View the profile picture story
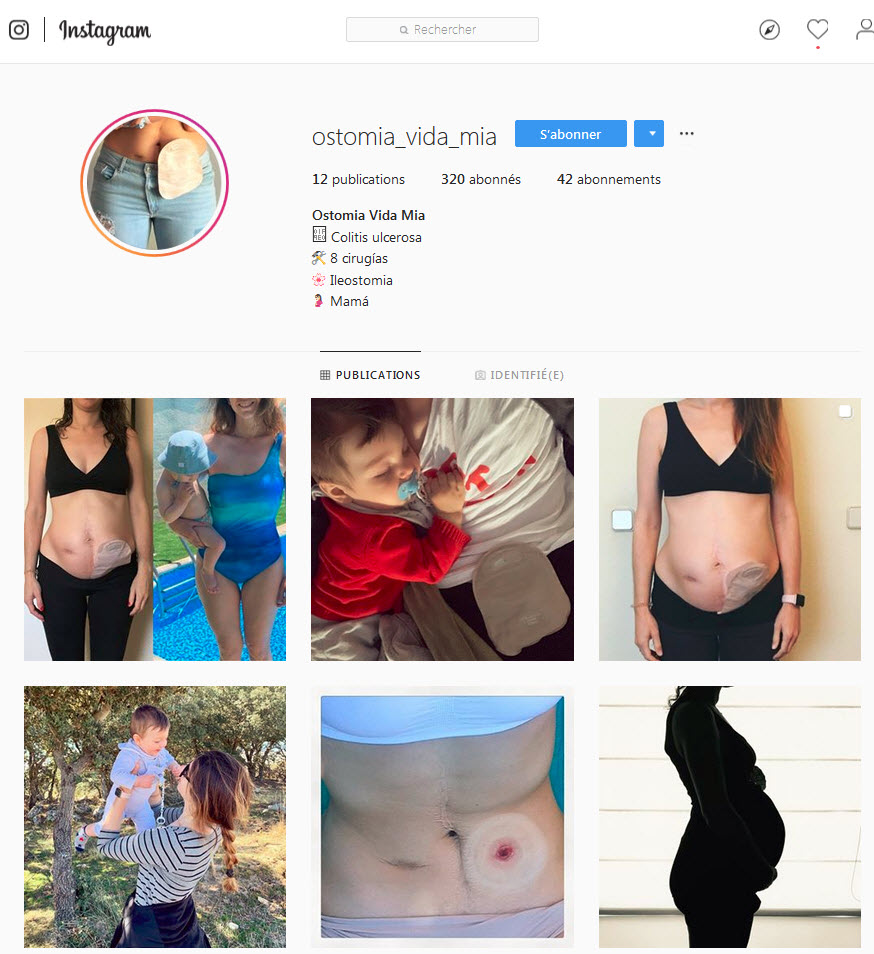 pos(155,183)
